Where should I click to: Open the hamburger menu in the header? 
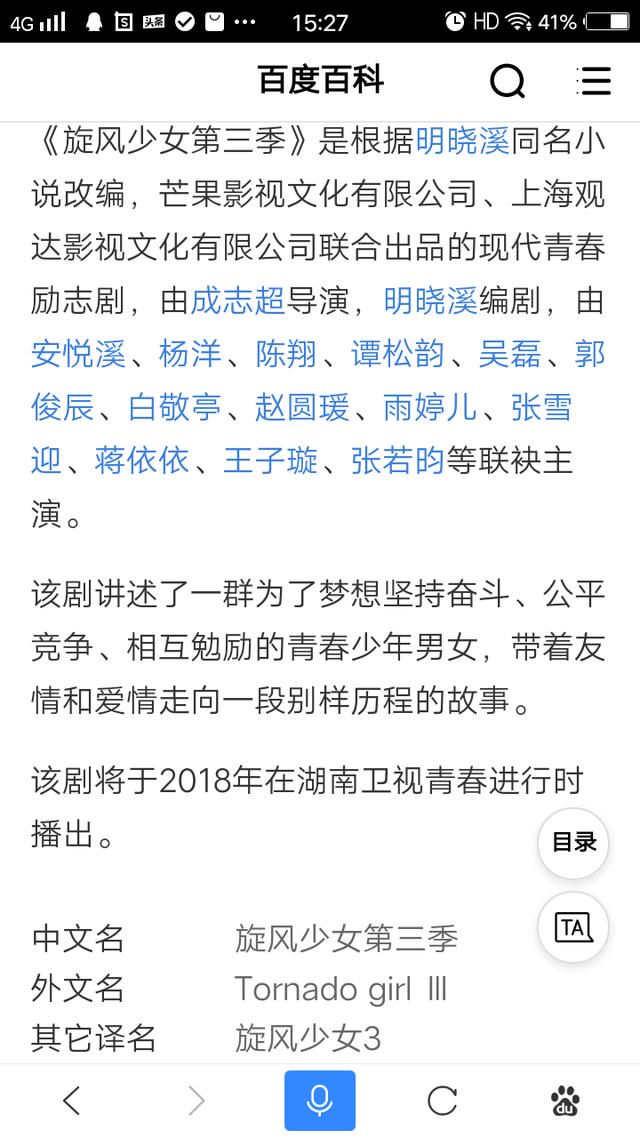pos(594,81)
